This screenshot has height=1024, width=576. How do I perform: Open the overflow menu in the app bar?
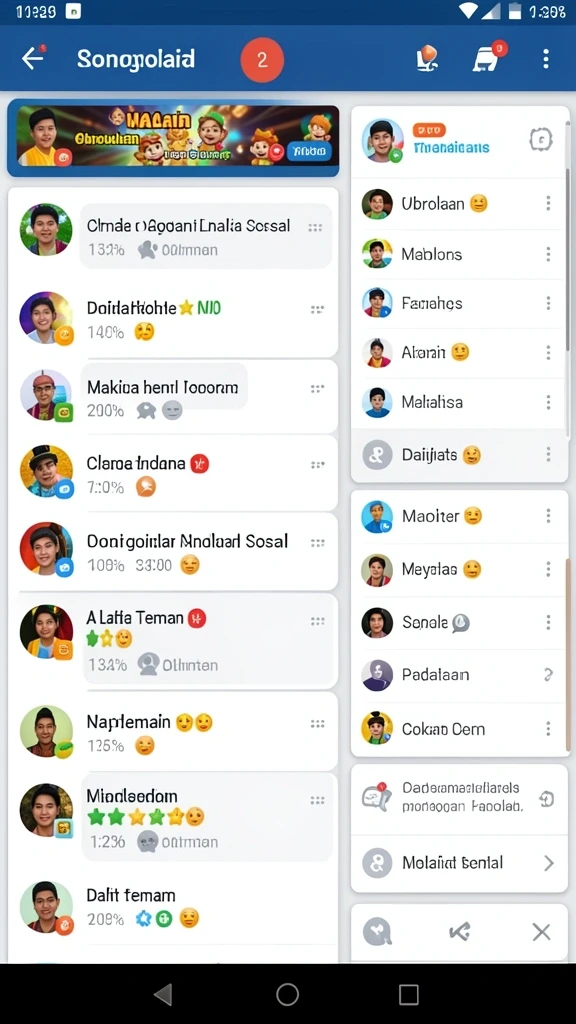pos(545,59)
